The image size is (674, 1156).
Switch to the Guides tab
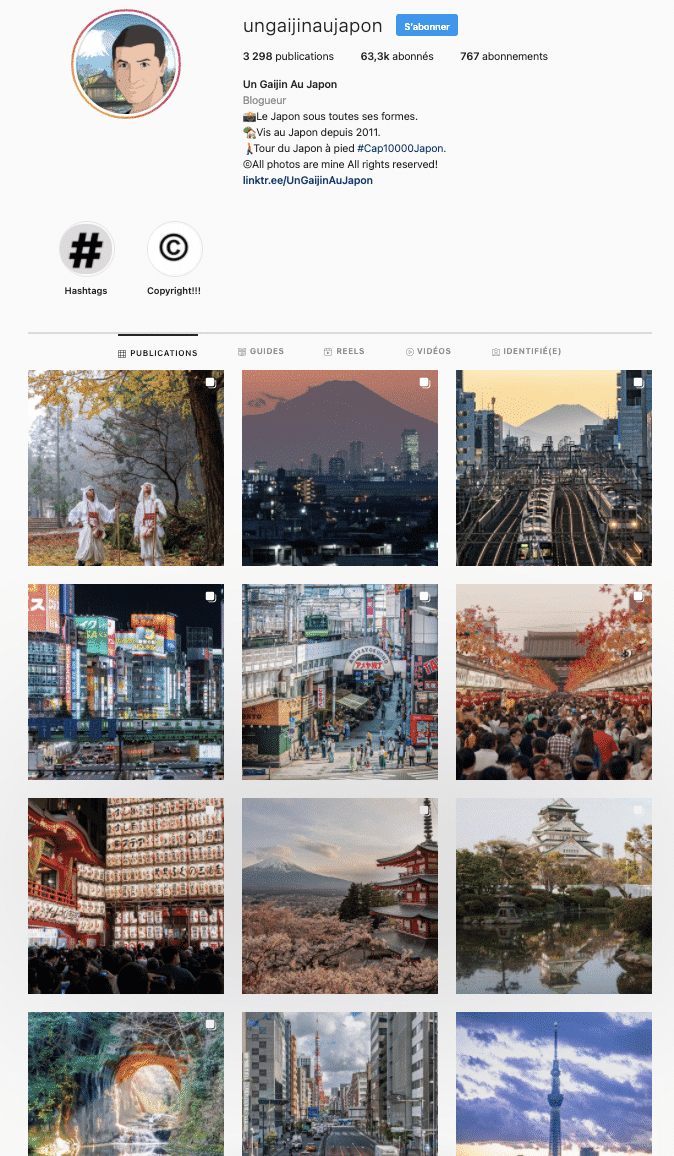click(261, 352)
